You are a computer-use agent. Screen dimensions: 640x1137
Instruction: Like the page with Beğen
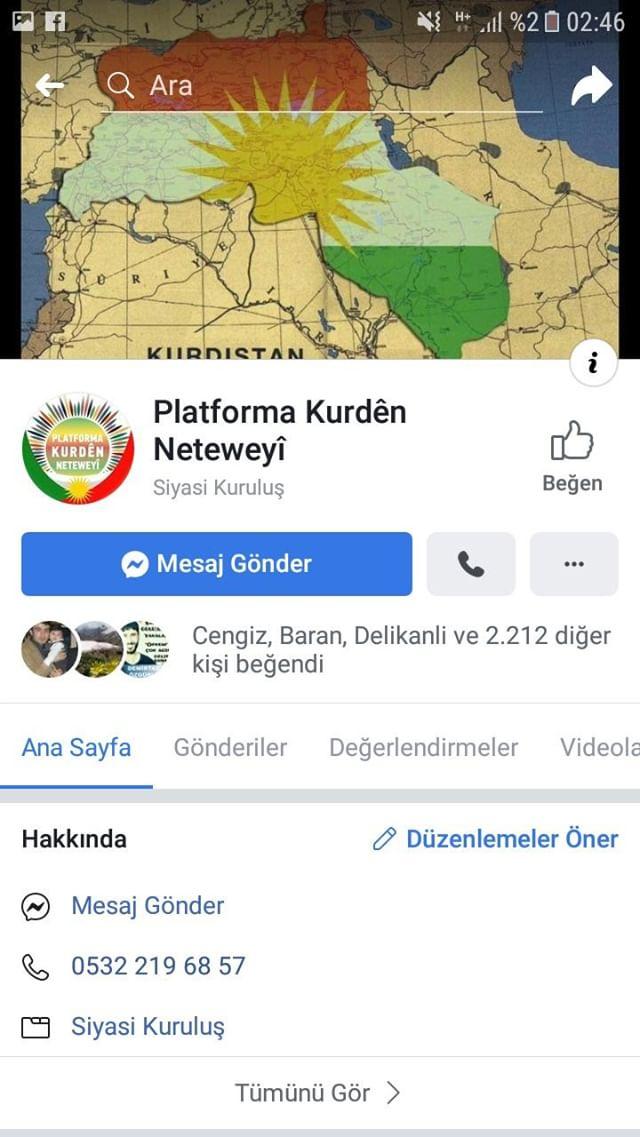pos(572,457)
